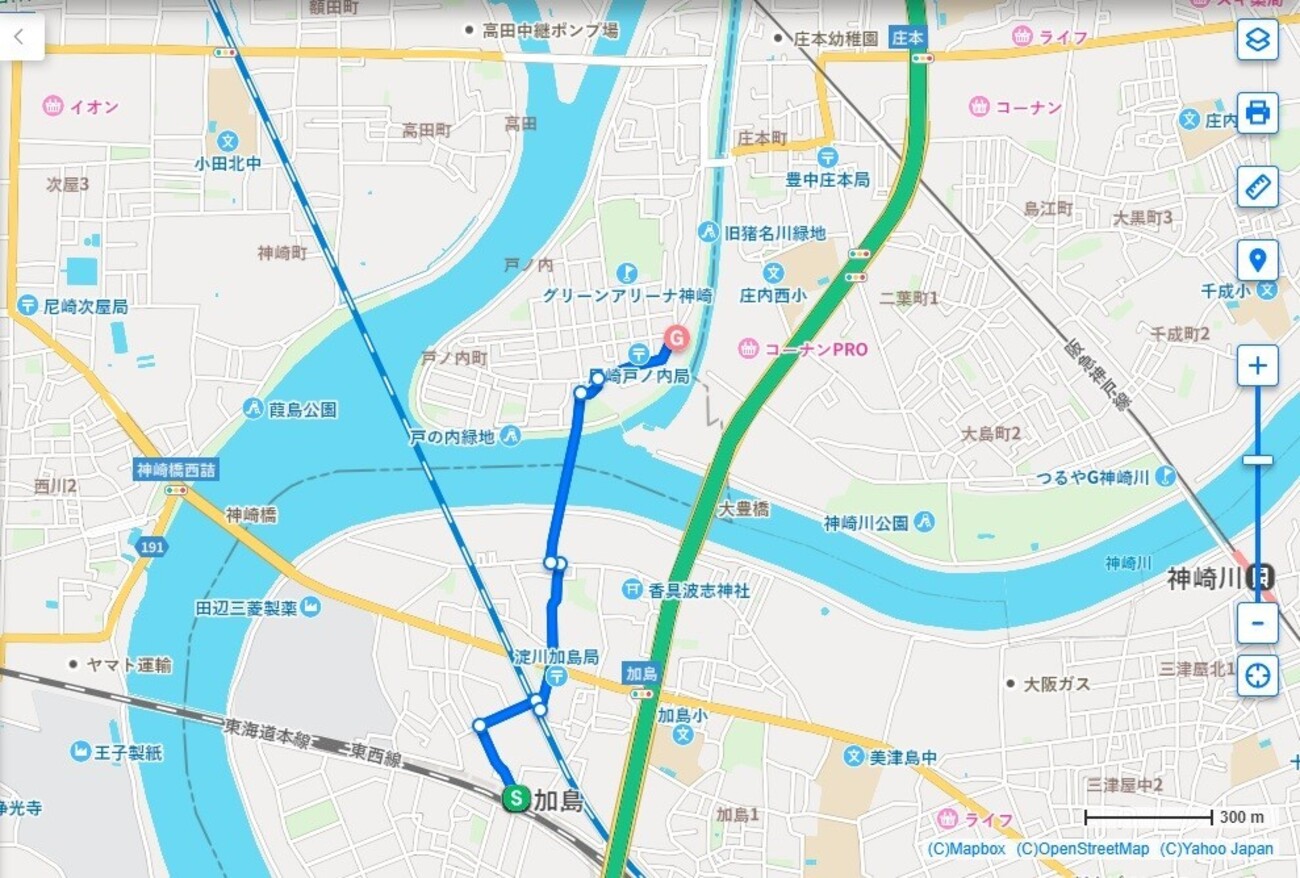This screenshot has height=878, width=1300.
Task: Tap the グリーンアリーナ神崎 marker
Action: pos(627,272)
